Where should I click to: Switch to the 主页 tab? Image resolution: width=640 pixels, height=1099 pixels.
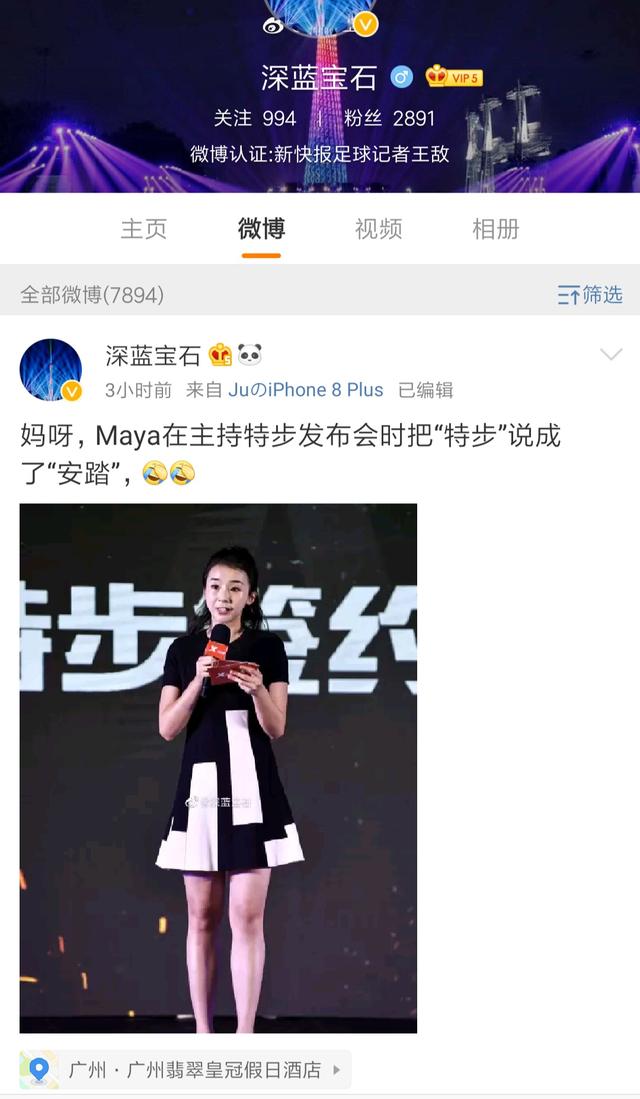coord(144,229)
